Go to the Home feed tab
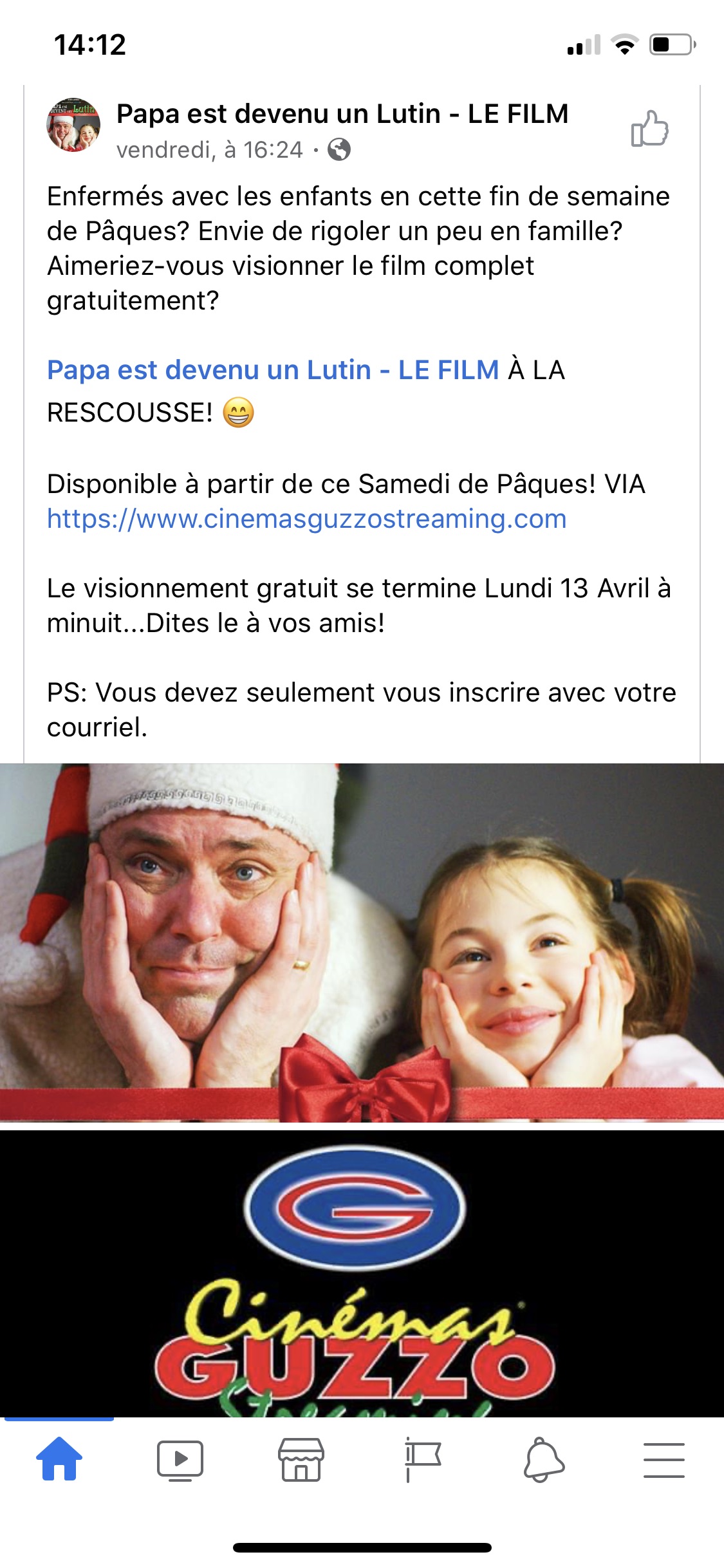Screen dimensions: 724x1568 point(59,1460)
